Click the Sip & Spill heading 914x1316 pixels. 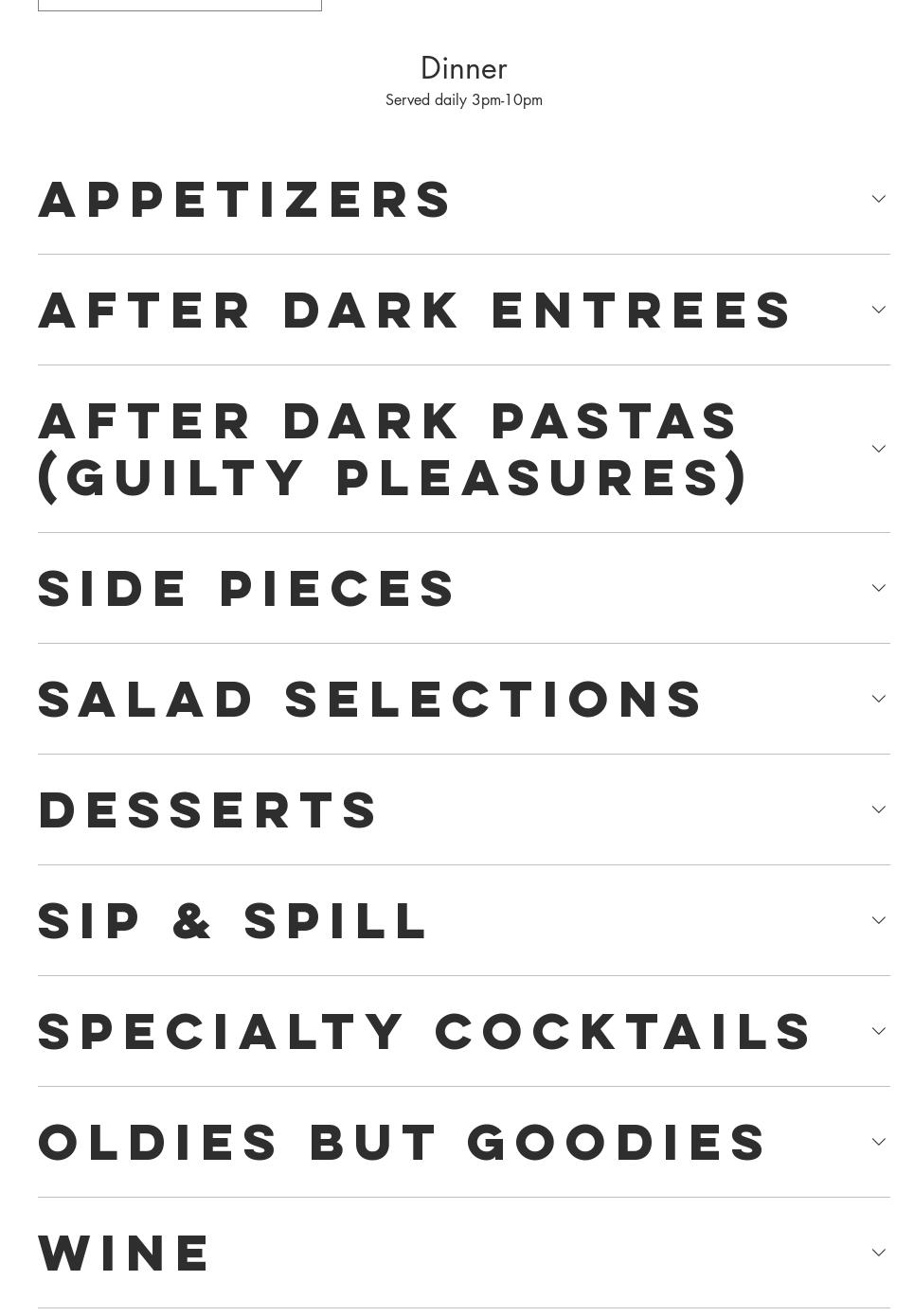pos(233,919)
